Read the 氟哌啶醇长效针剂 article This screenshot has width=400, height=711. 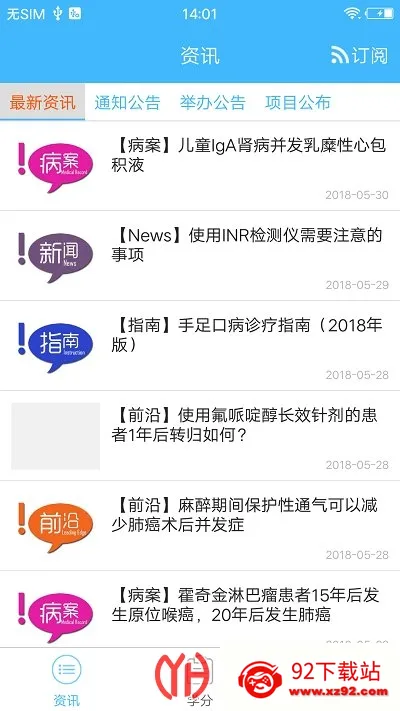200,436
